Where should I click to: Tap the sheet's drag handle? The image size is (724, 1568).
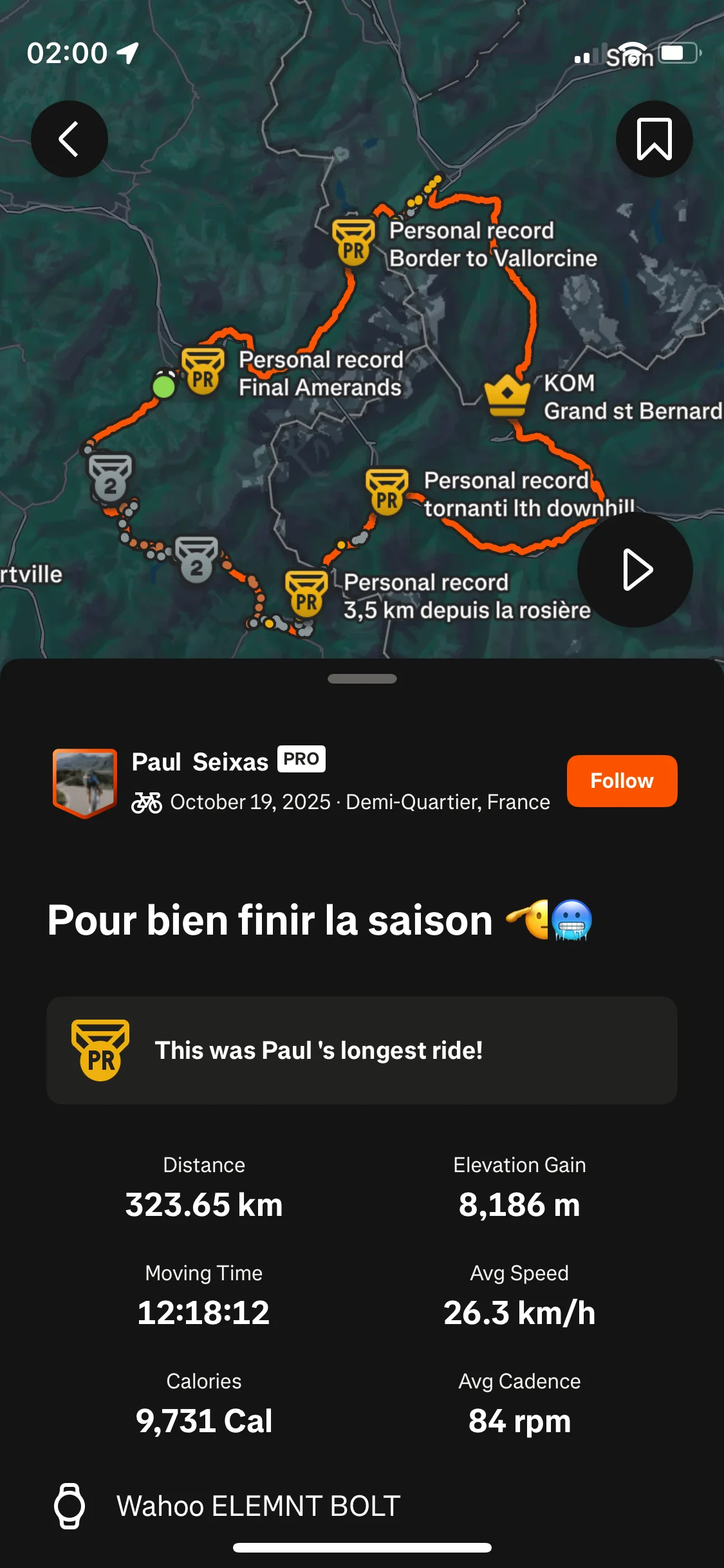coord(362,679)
